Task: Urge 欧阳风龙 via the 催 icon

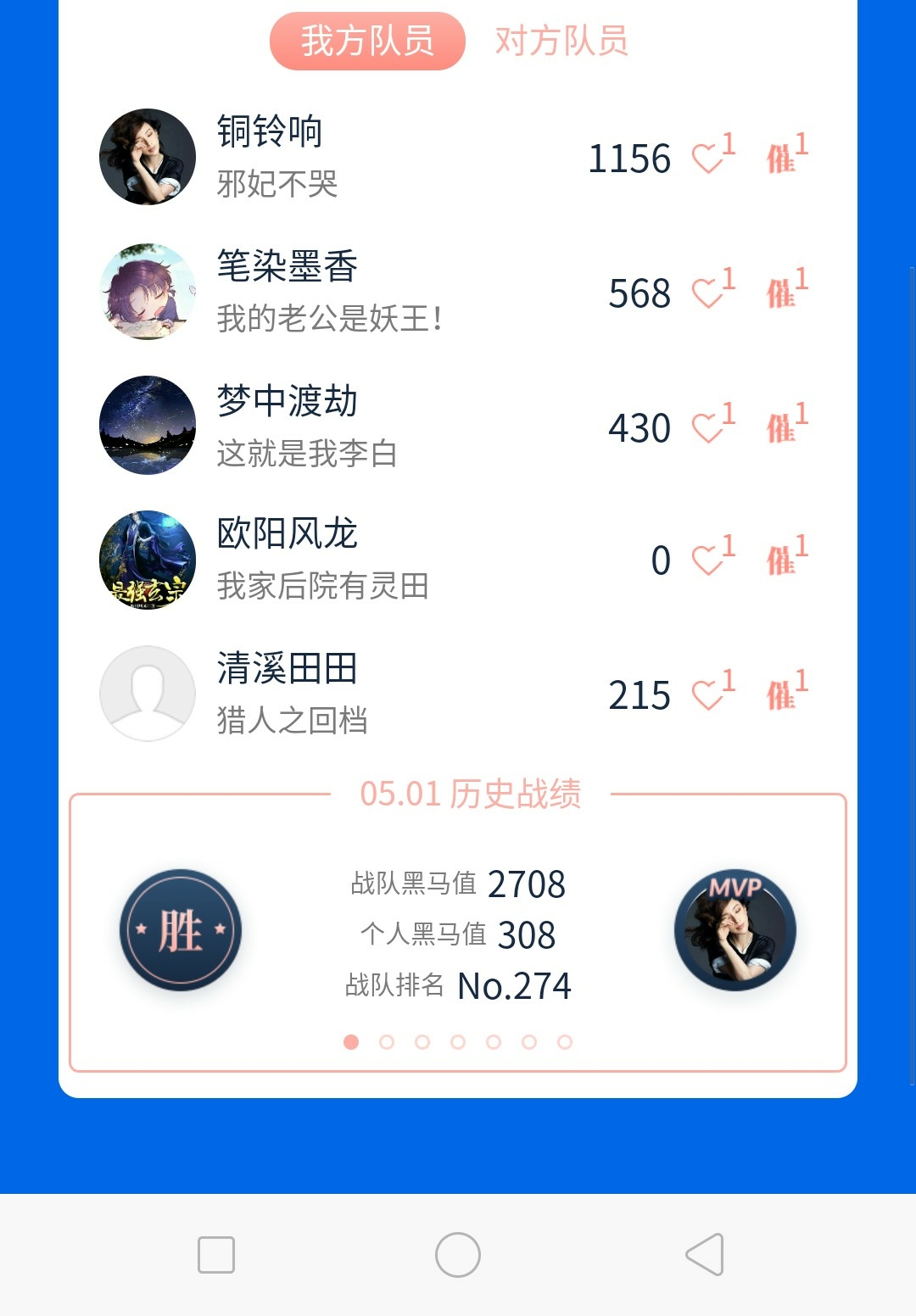Action: point(782,560)
